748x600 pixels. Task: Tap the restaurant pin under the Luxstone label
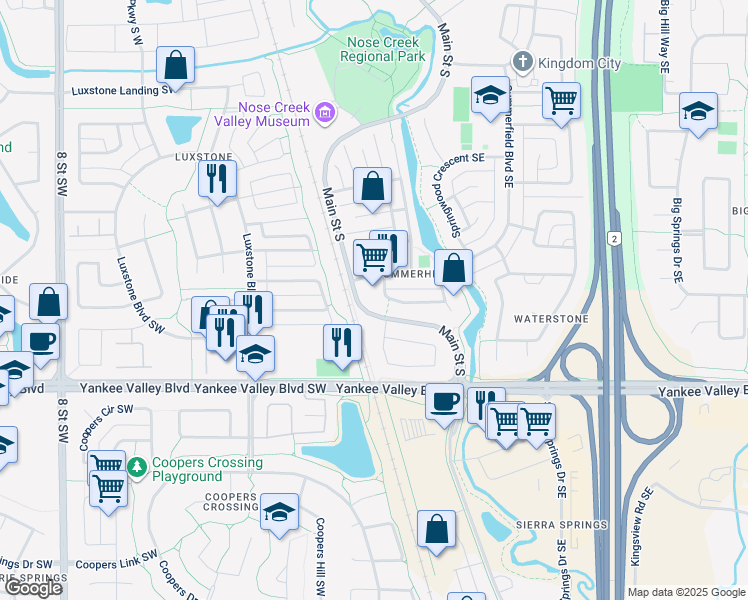click(216, 179)
